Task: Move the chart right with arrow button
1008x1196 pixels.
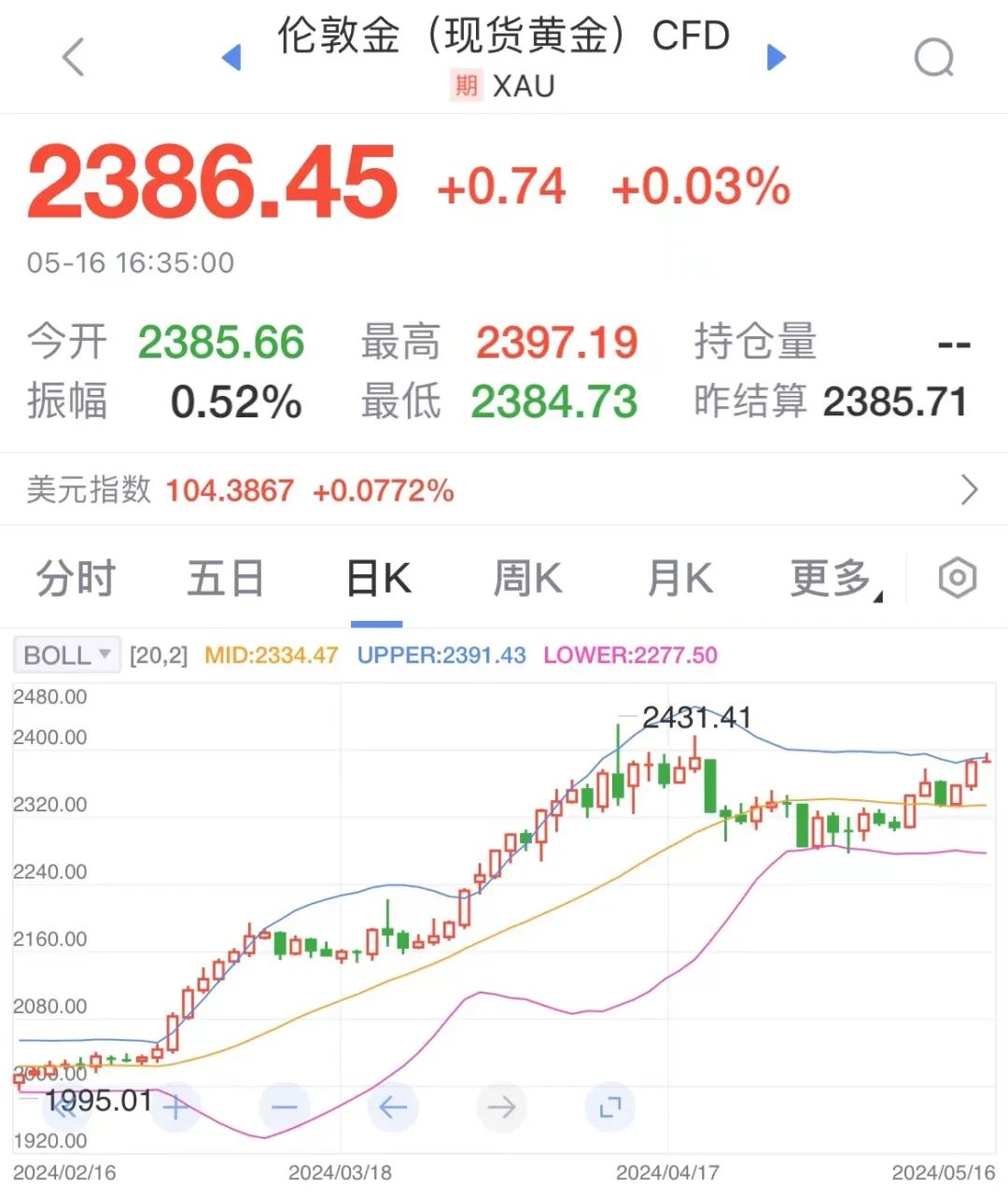Action: click(x=502, y=1107)
